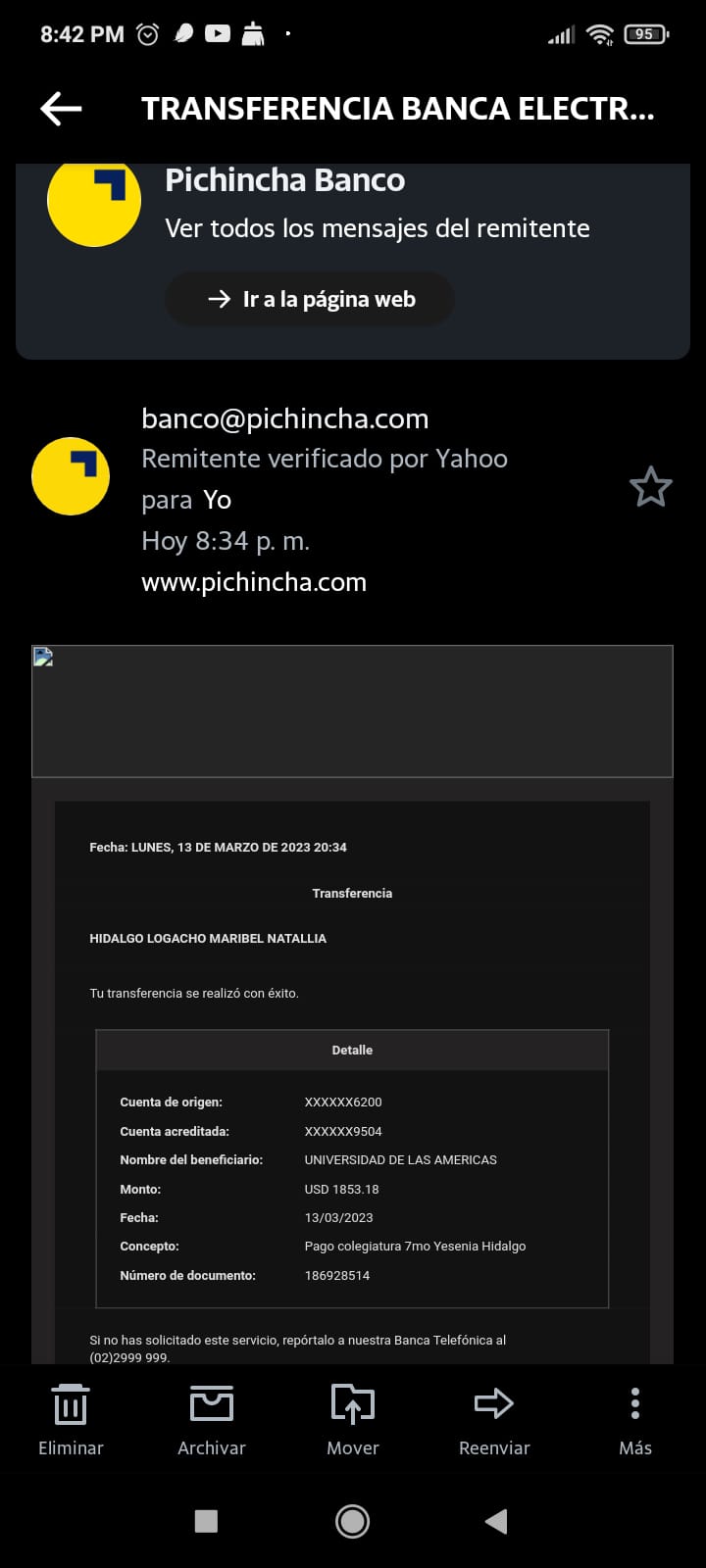Star this email from banco@pichincha.com
Image resolution: width=706 pixels, height=1568 pixels.
(x=650, y=487)
